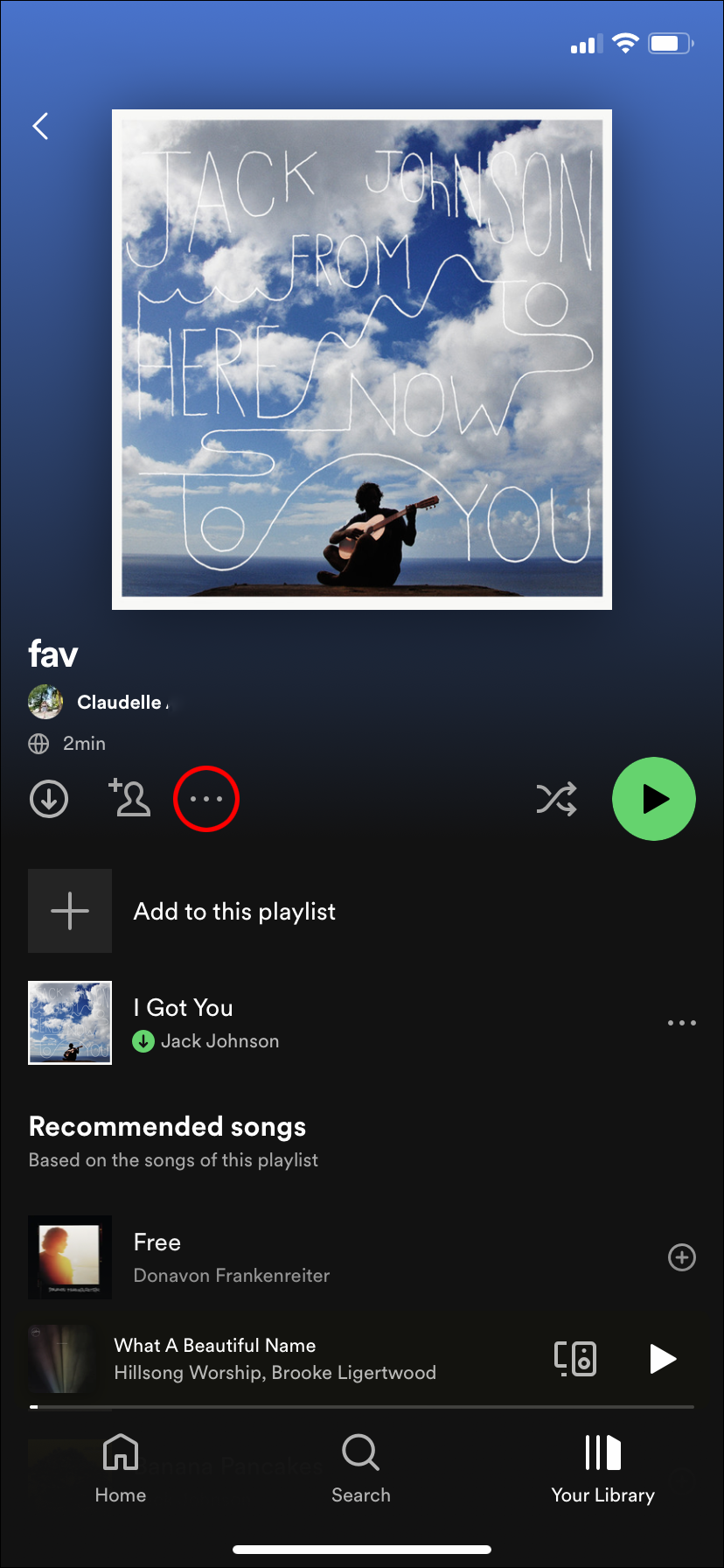Open the Claudelle profile

[118, 702]
